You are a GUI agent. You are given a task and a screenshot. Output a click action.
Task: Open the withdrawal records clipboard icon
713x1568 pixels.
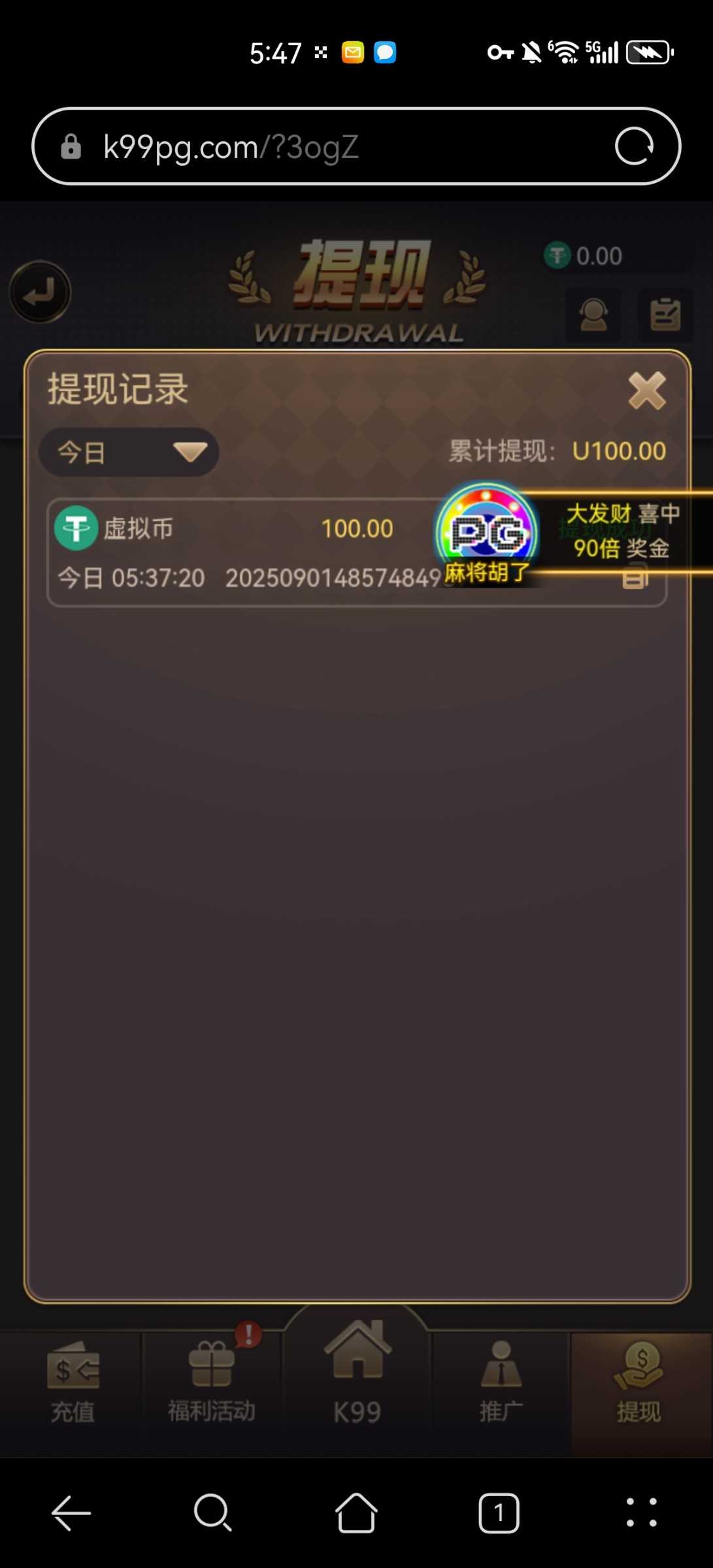tap(665, 315)
